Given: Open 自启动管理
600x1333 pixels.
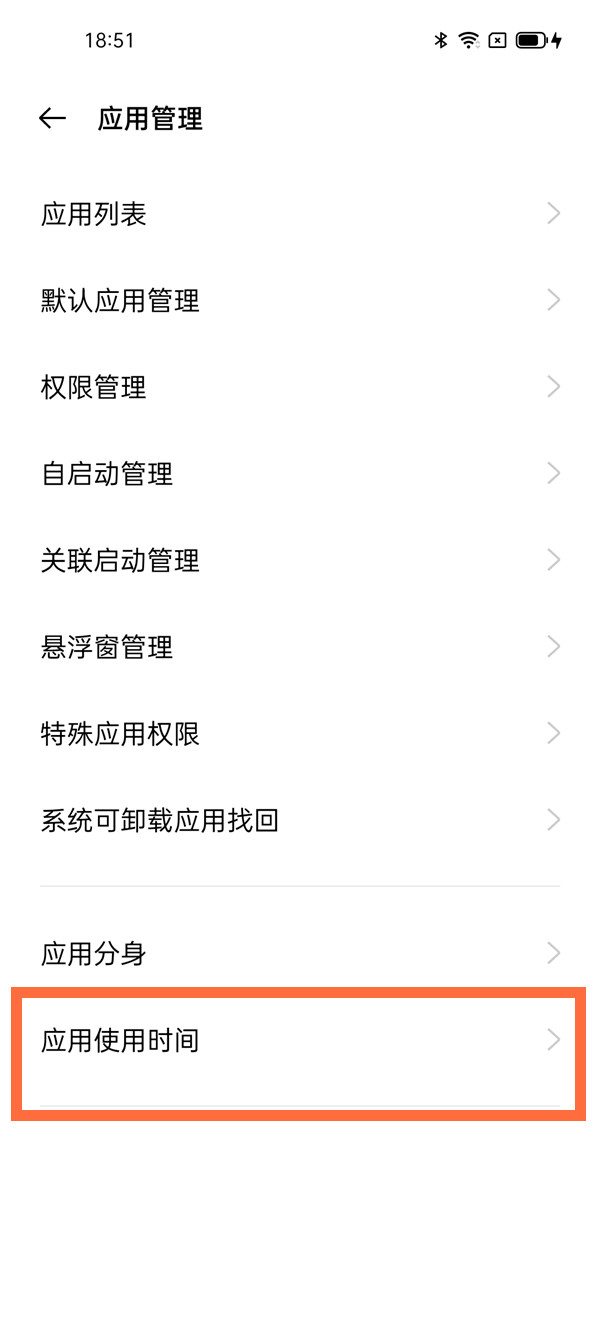Looking at the screenshot, I should tap(300, 473).
